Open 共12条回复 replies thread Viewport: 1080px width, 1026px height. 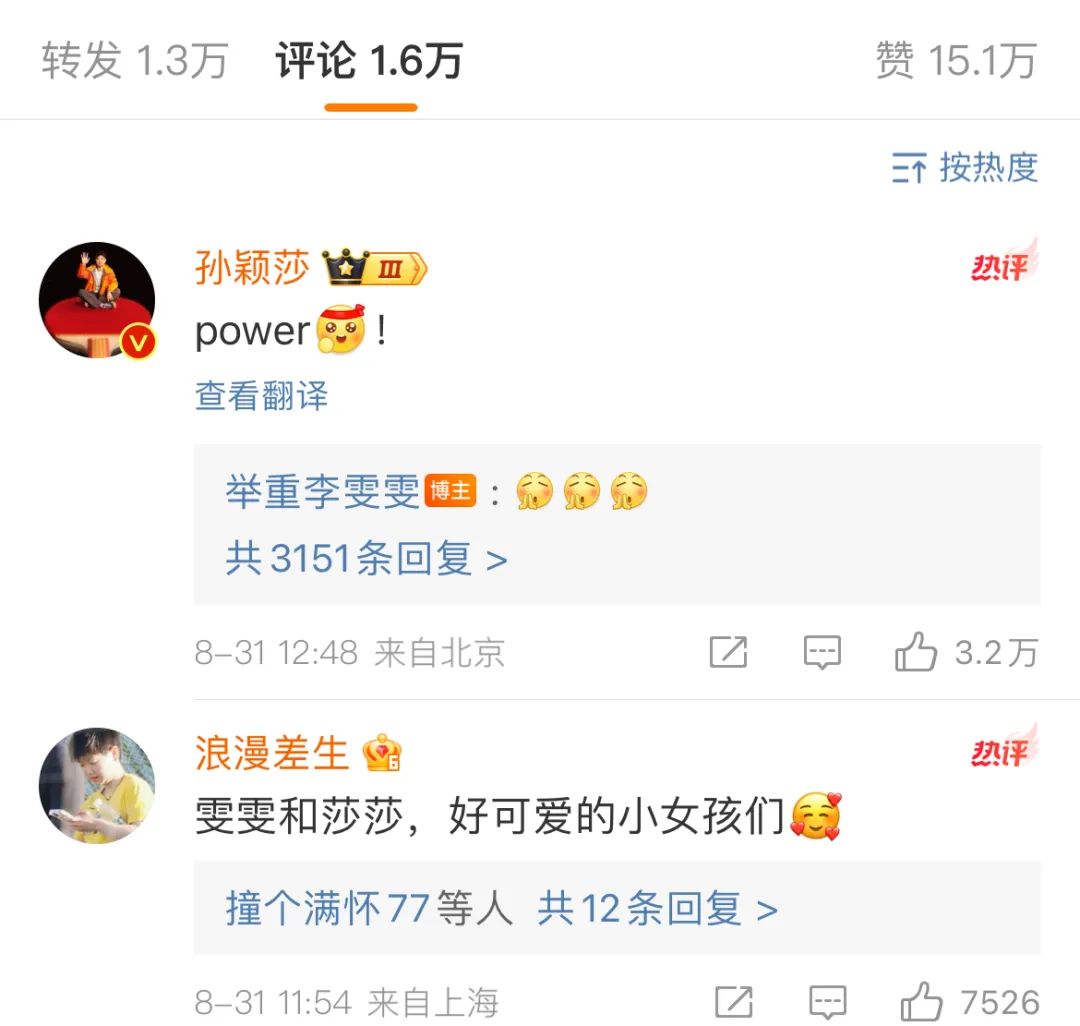pyautogui.click(x=657, y=909)
